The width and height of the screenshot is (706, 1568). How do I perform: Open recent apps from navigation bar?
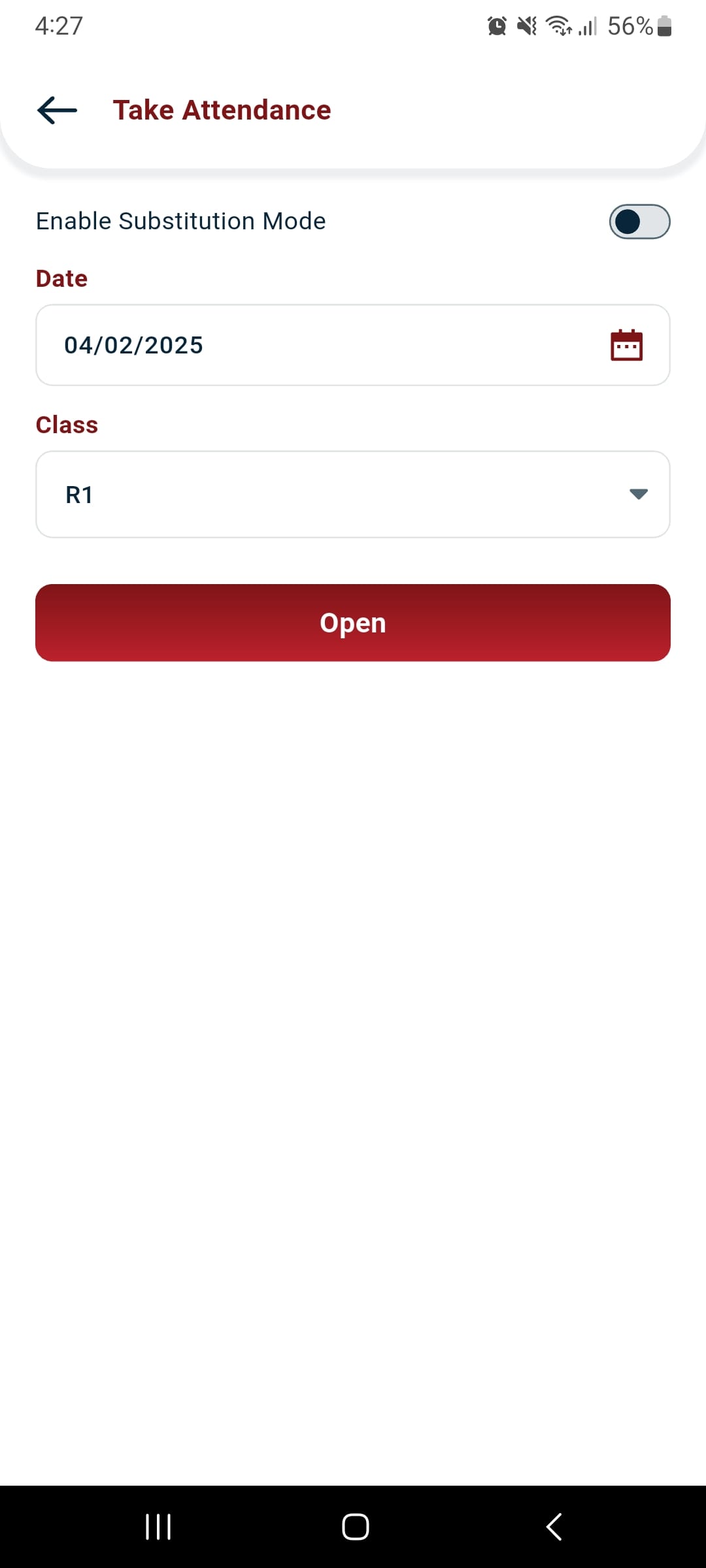(x=158, y=1527)
